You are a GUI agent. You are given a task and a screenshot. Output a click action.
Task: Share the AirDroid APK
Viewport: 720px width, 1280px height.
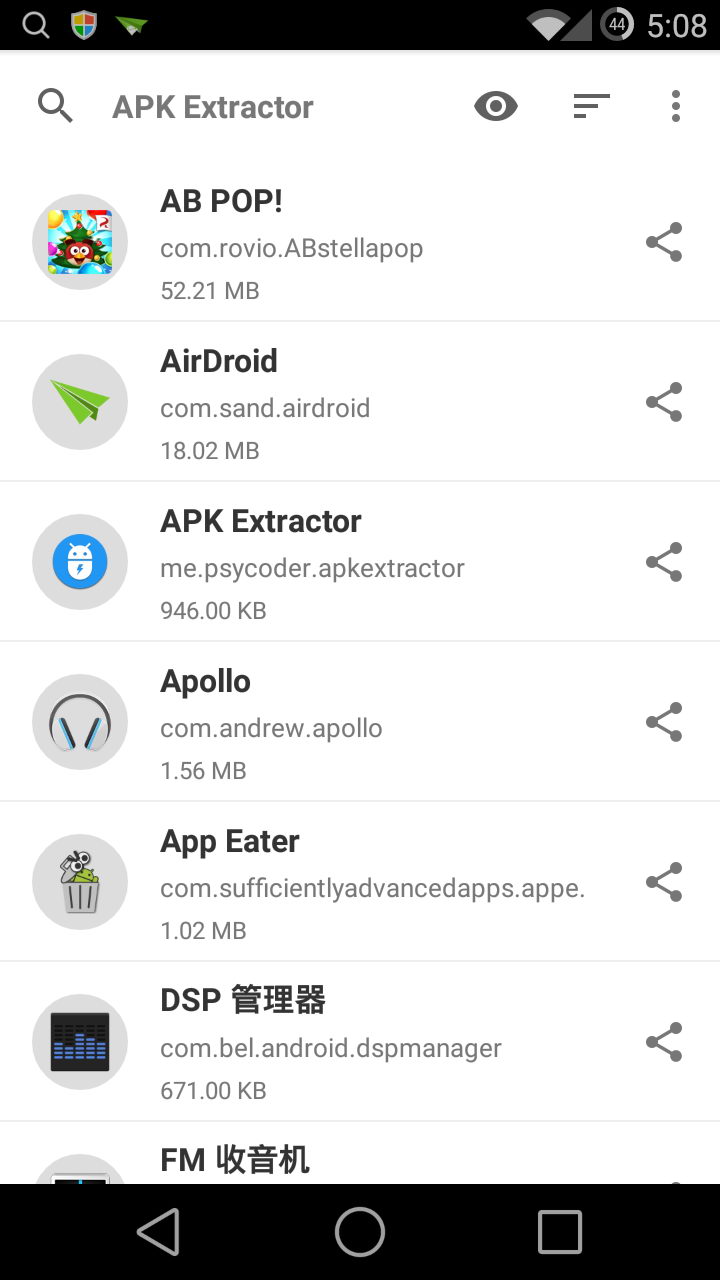[x=664, y=401]
